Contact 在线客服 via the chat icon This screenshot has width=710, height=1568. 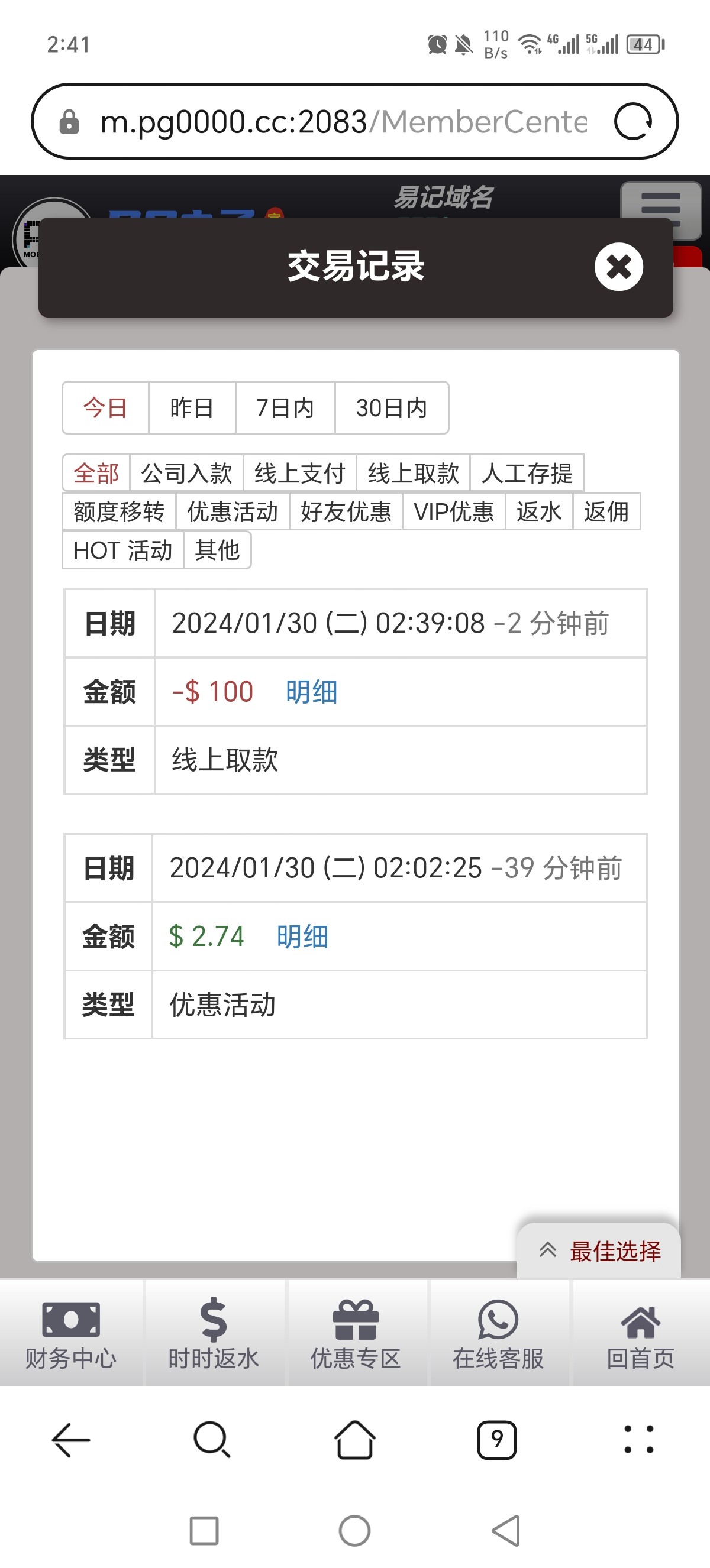coord(499,1321)
